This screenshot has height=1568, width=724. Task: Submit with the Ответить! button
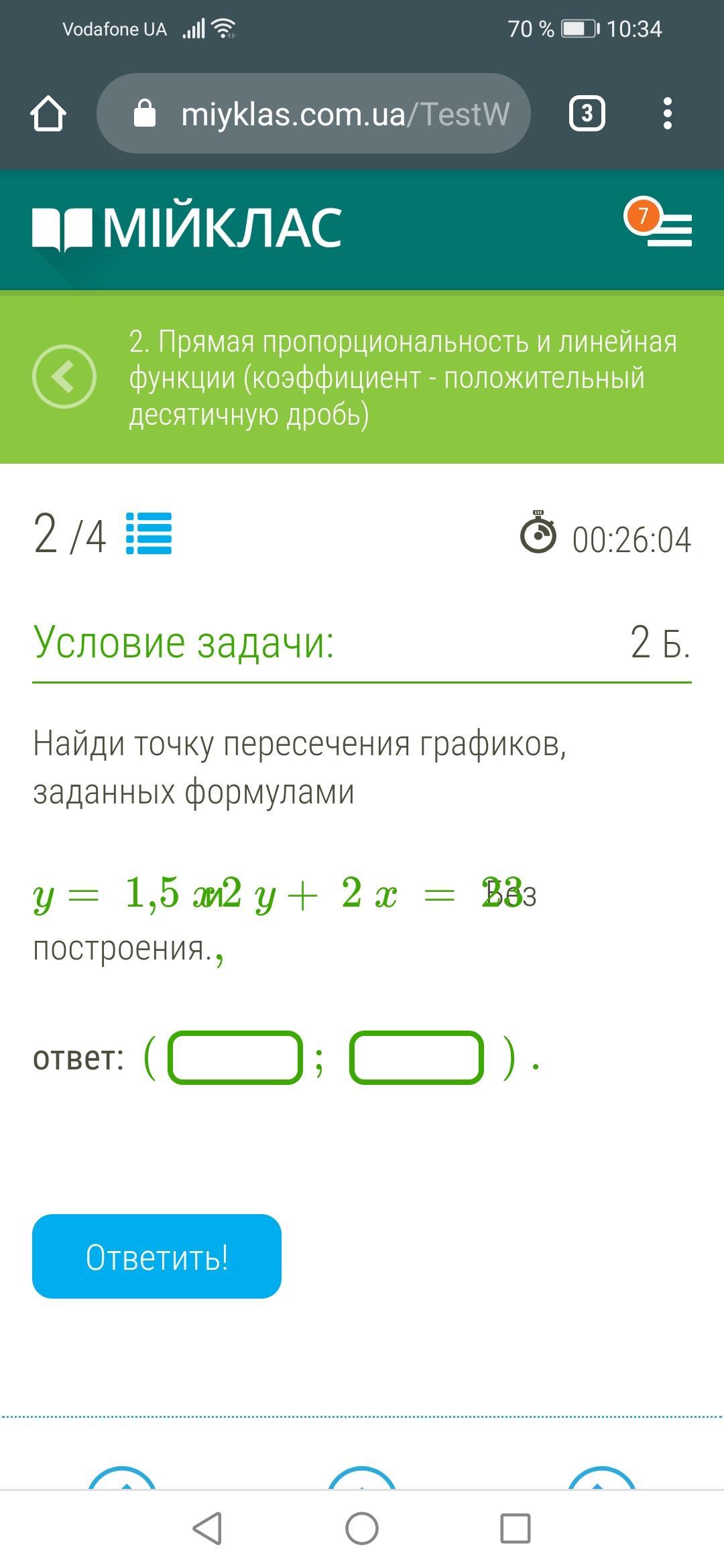[x=157, y=1256]
